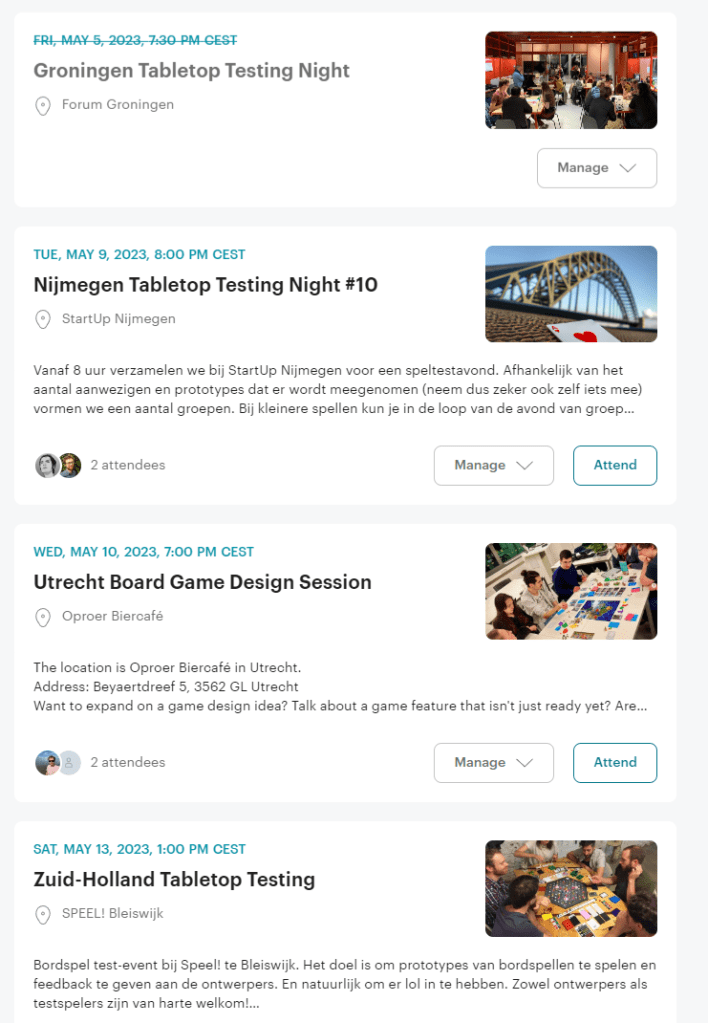Expand Manage dropdown for Groningen event
This screenshot has width=708, height=1023.
pyautogui.click(x=596, y=168)
